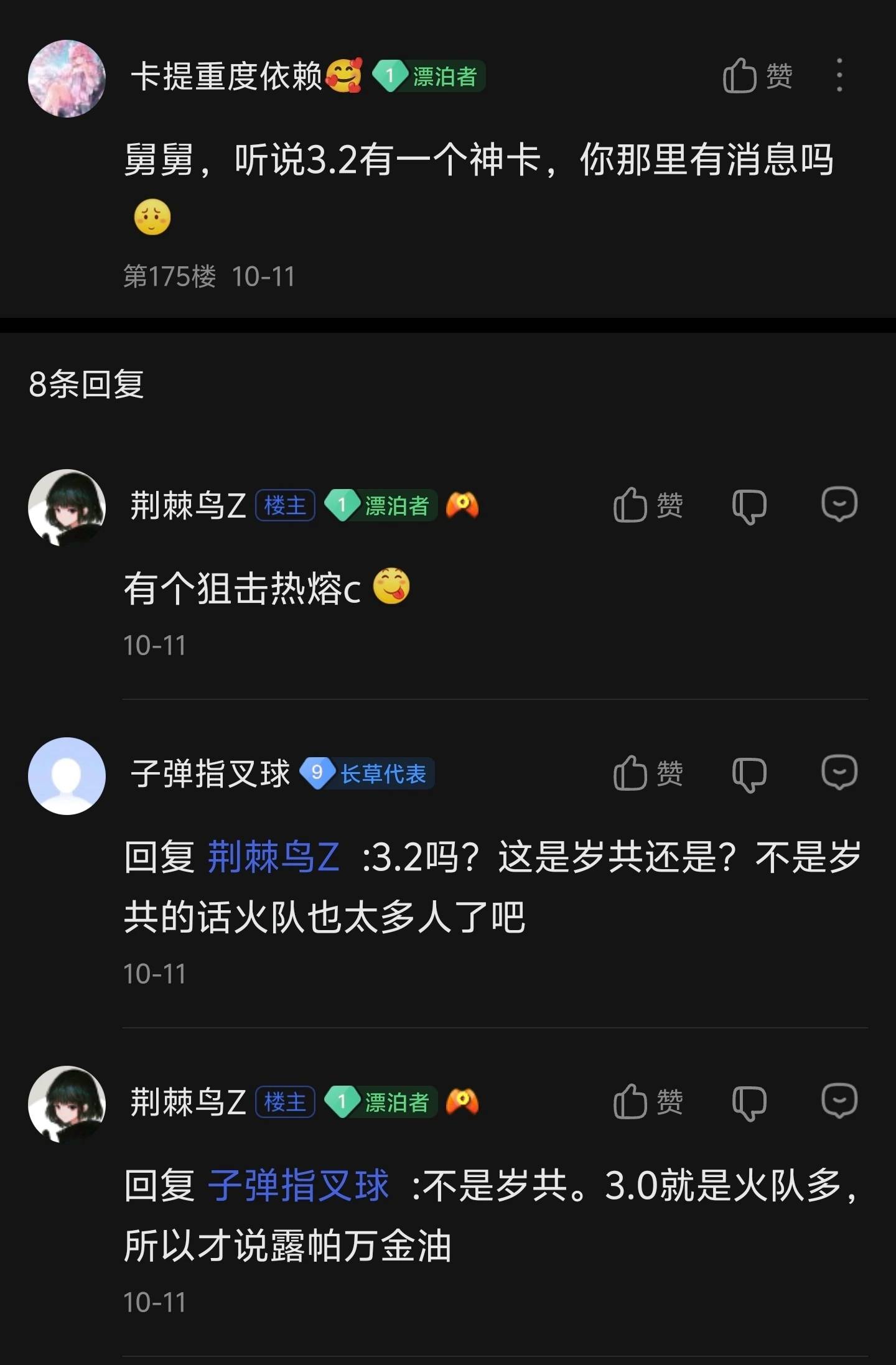Like 荆棘鸟Z's reply 有个狙击热熔c

647,505
